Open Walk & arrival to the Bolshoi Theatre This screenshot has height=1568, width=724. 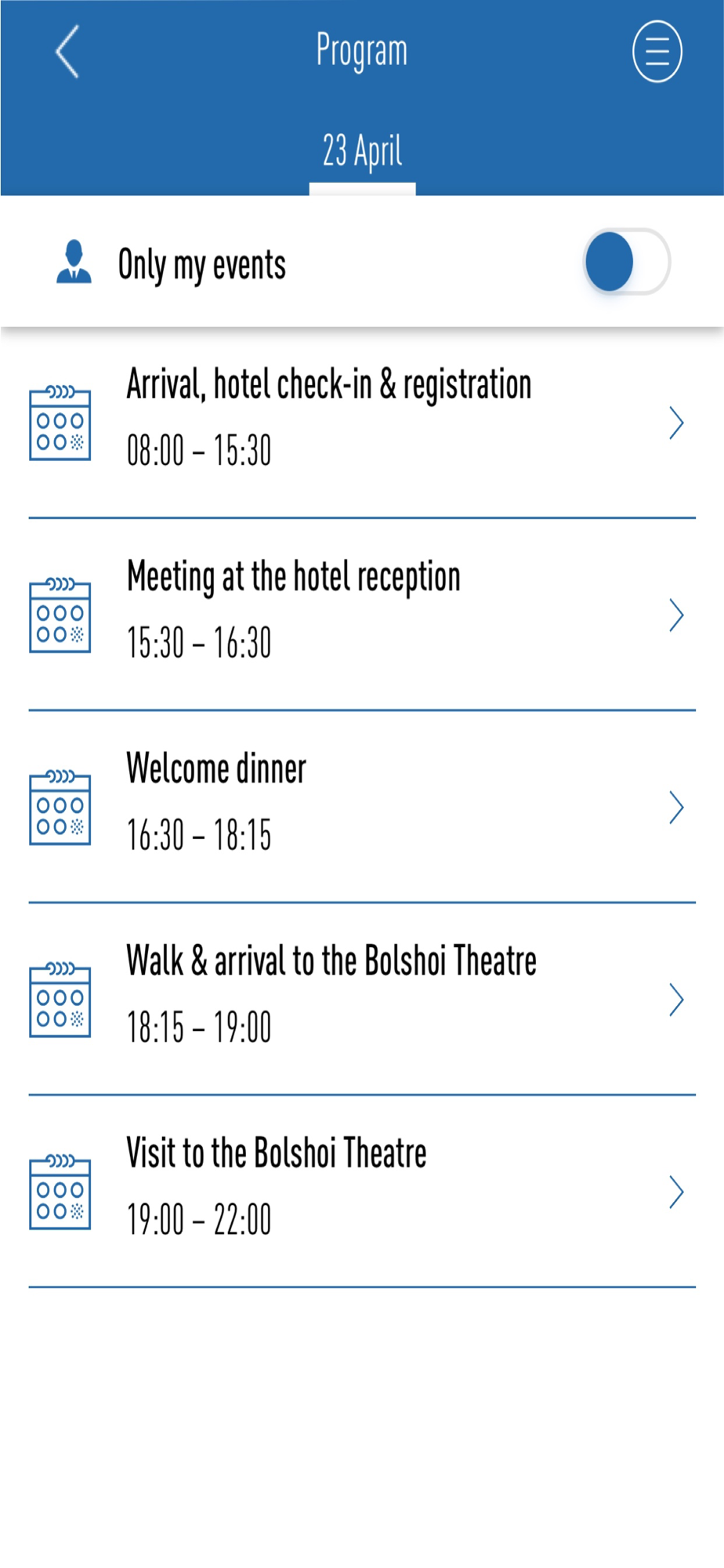[x=362, y=999]
